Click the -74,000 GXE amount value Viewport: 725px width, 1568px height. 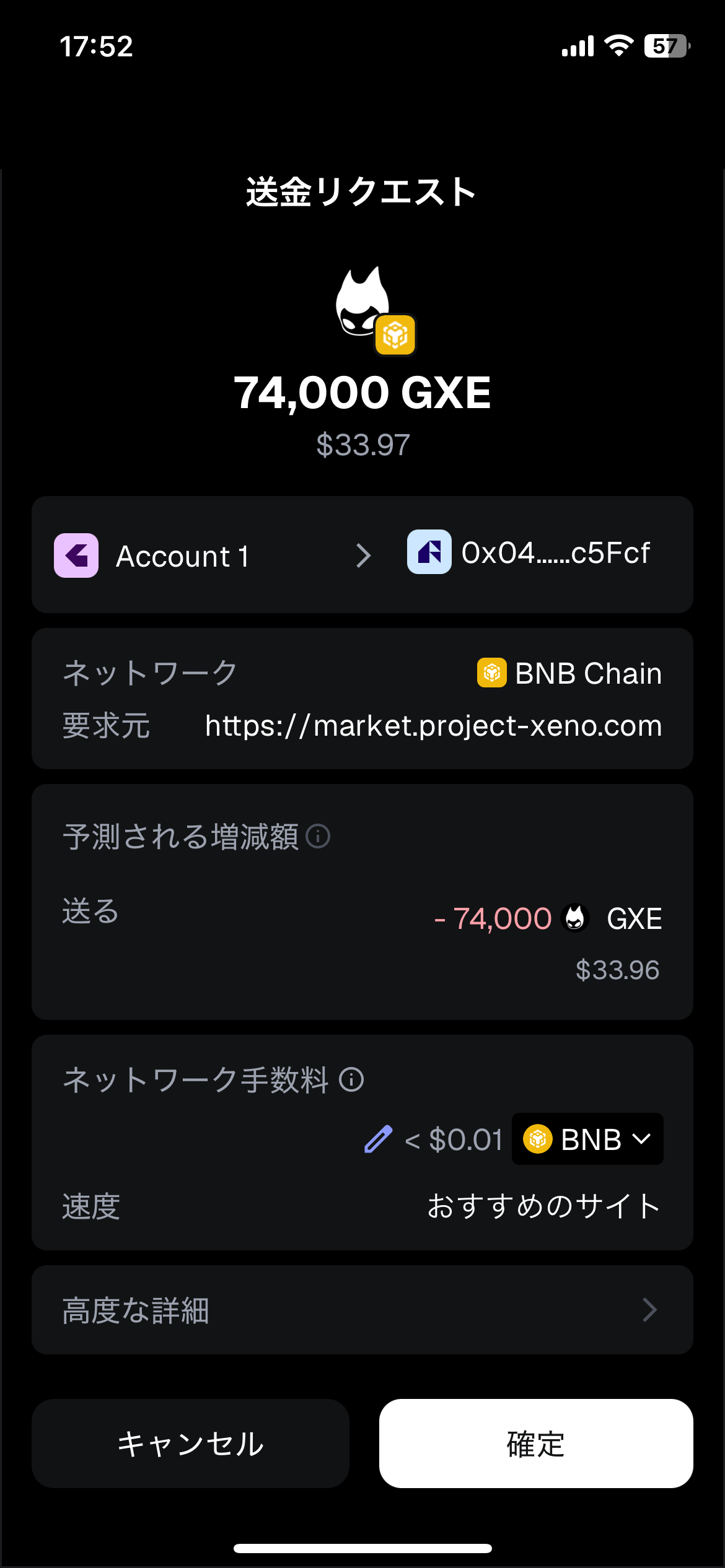coord(492,918)
